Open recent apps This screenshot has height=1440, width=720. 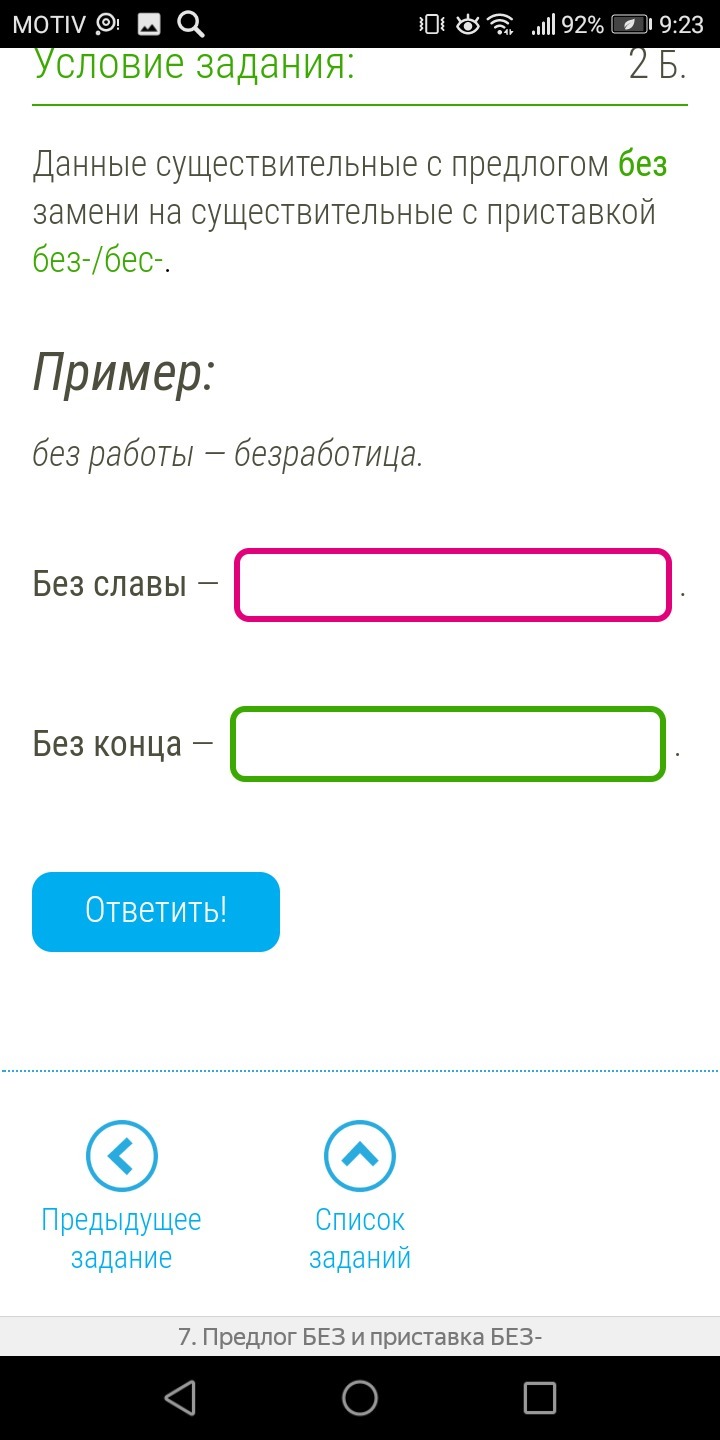540,1398
